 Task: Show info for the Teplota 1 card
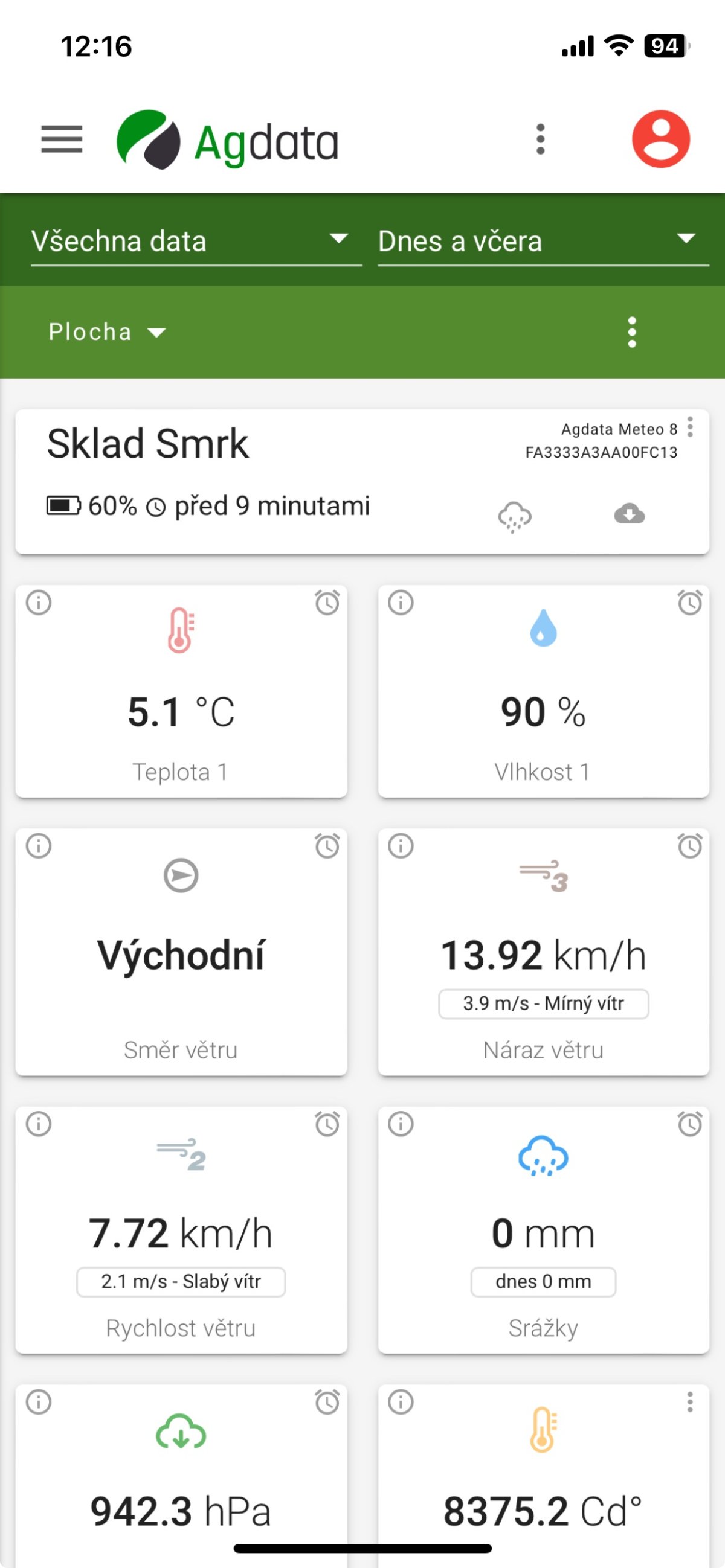[x=39, y=603]
